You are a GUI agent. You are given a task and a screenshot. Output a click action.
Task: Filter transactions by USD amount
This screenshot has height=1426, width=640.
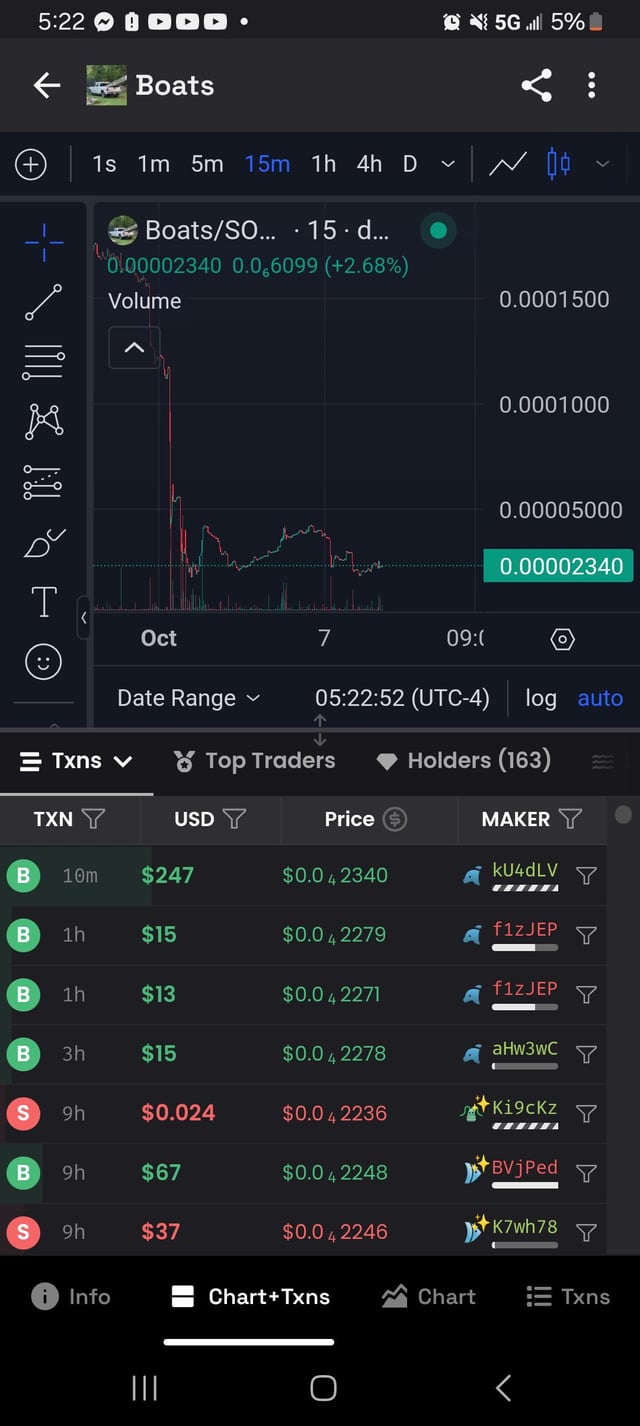235,819
